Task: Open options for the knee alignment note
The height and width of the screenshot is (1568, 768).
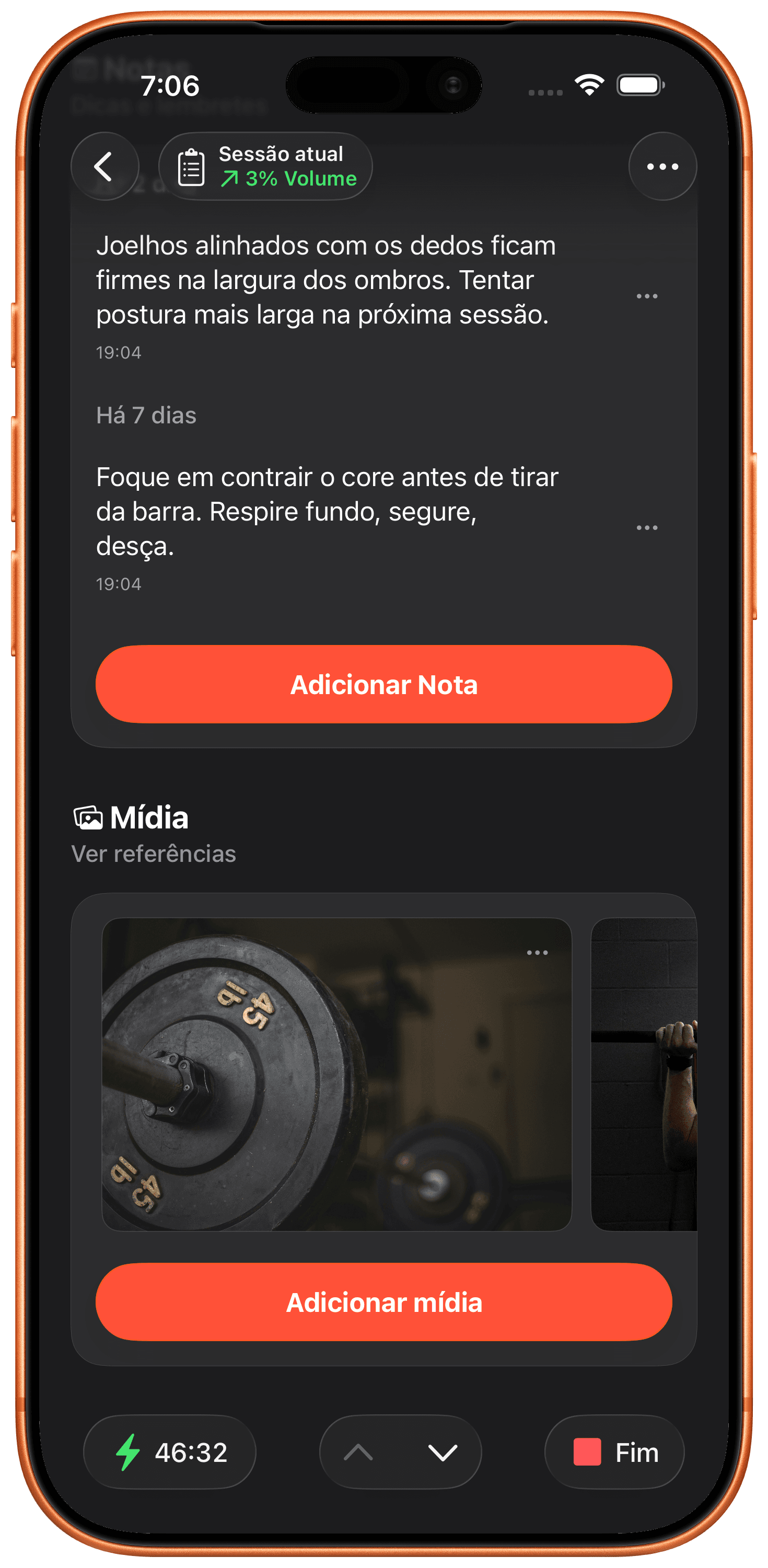Action: click(647, 296)
